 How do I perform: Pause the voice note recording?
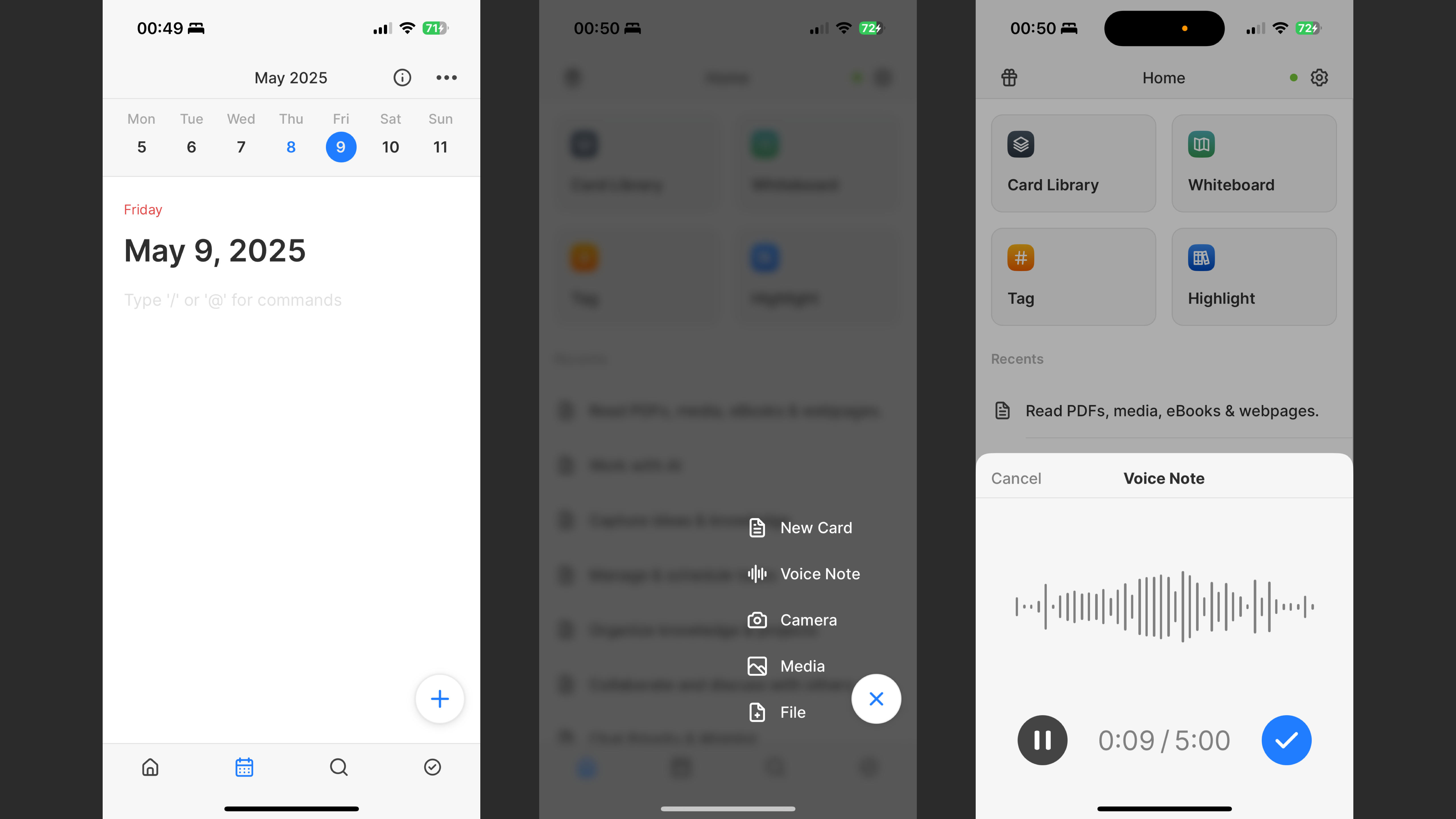point(1042,740)
